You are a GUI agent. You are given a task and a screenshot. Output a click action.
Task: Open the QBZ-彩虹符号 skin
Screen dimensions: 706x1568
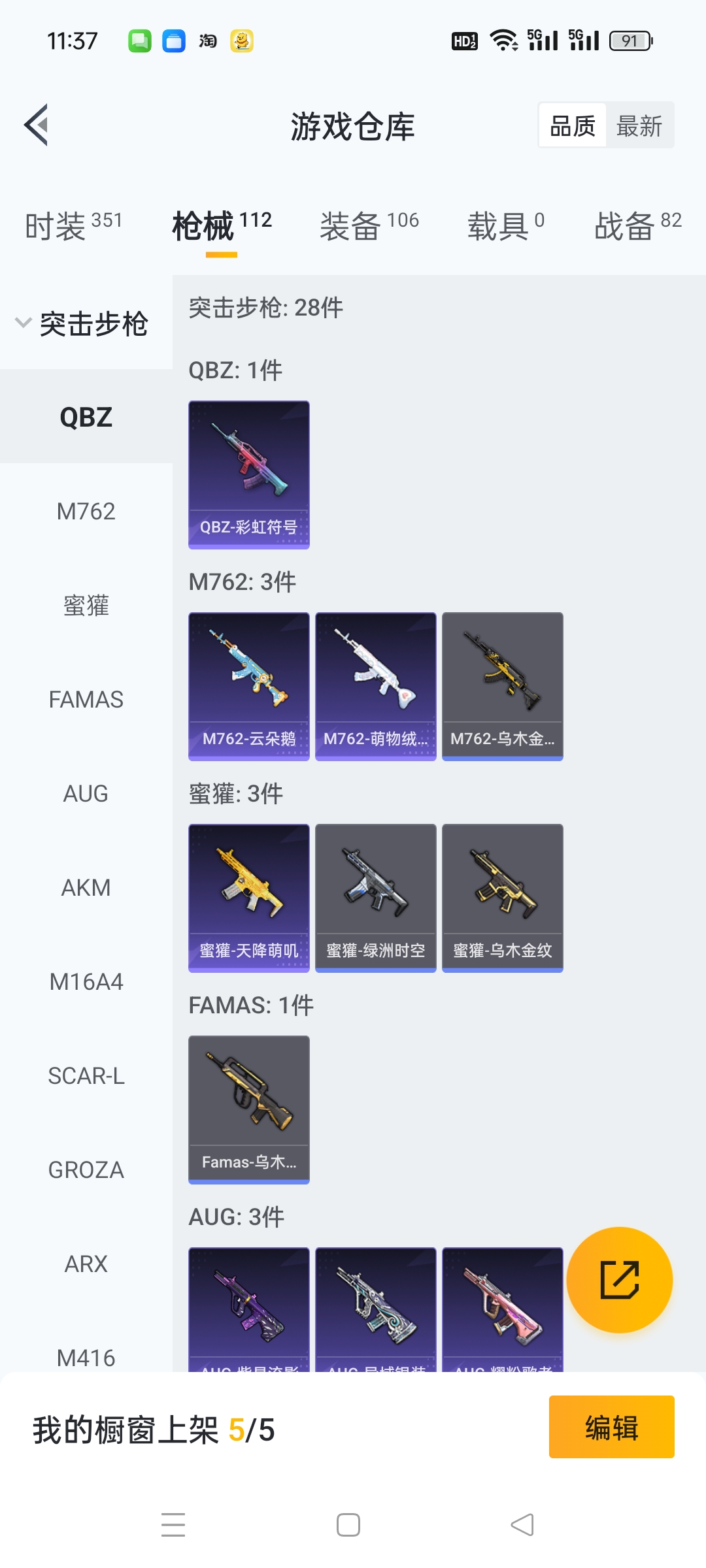249,474
